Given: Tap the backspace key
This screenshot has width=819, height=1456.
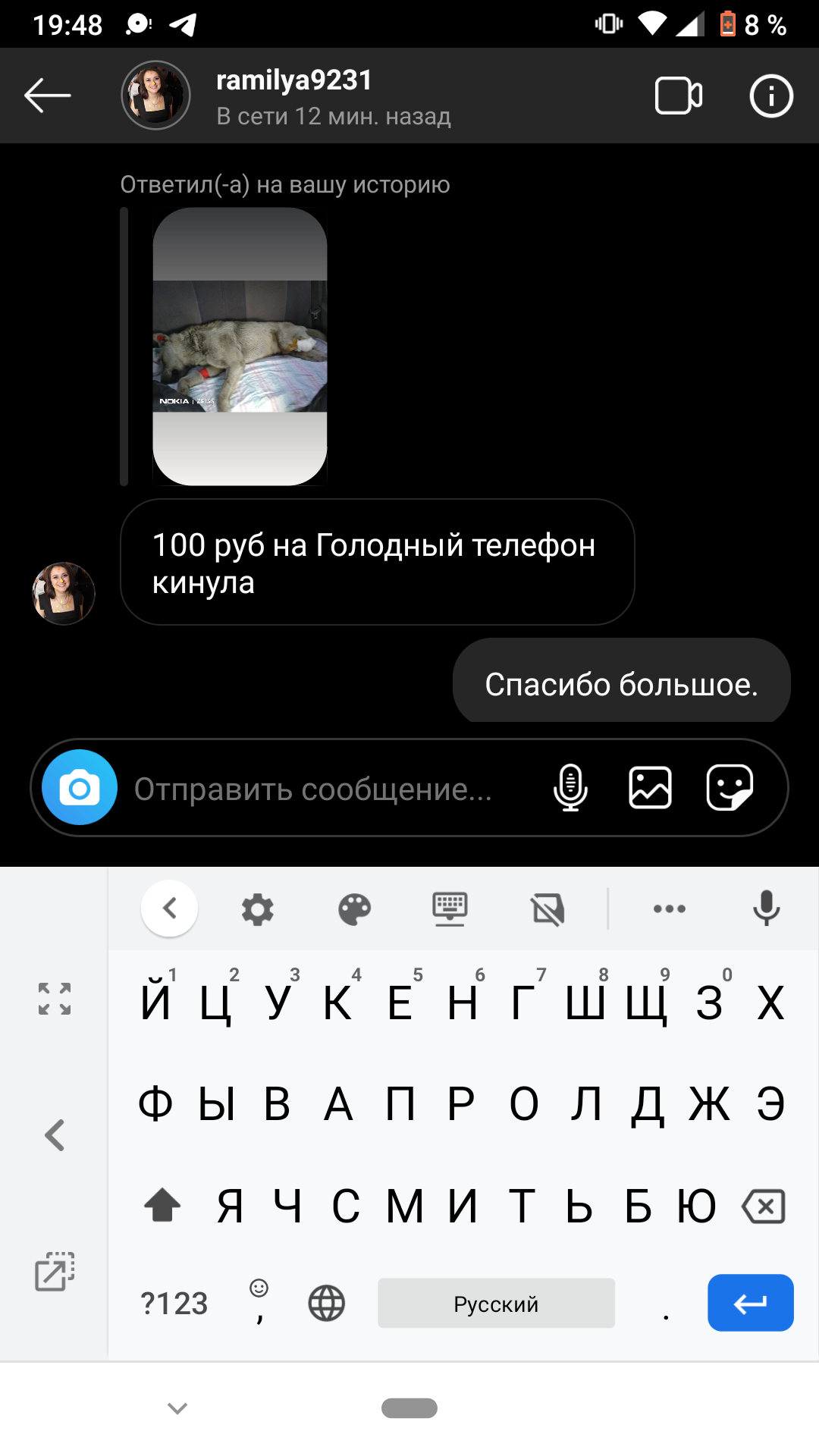Looking at the screenshot, I should pos(763,1206).
